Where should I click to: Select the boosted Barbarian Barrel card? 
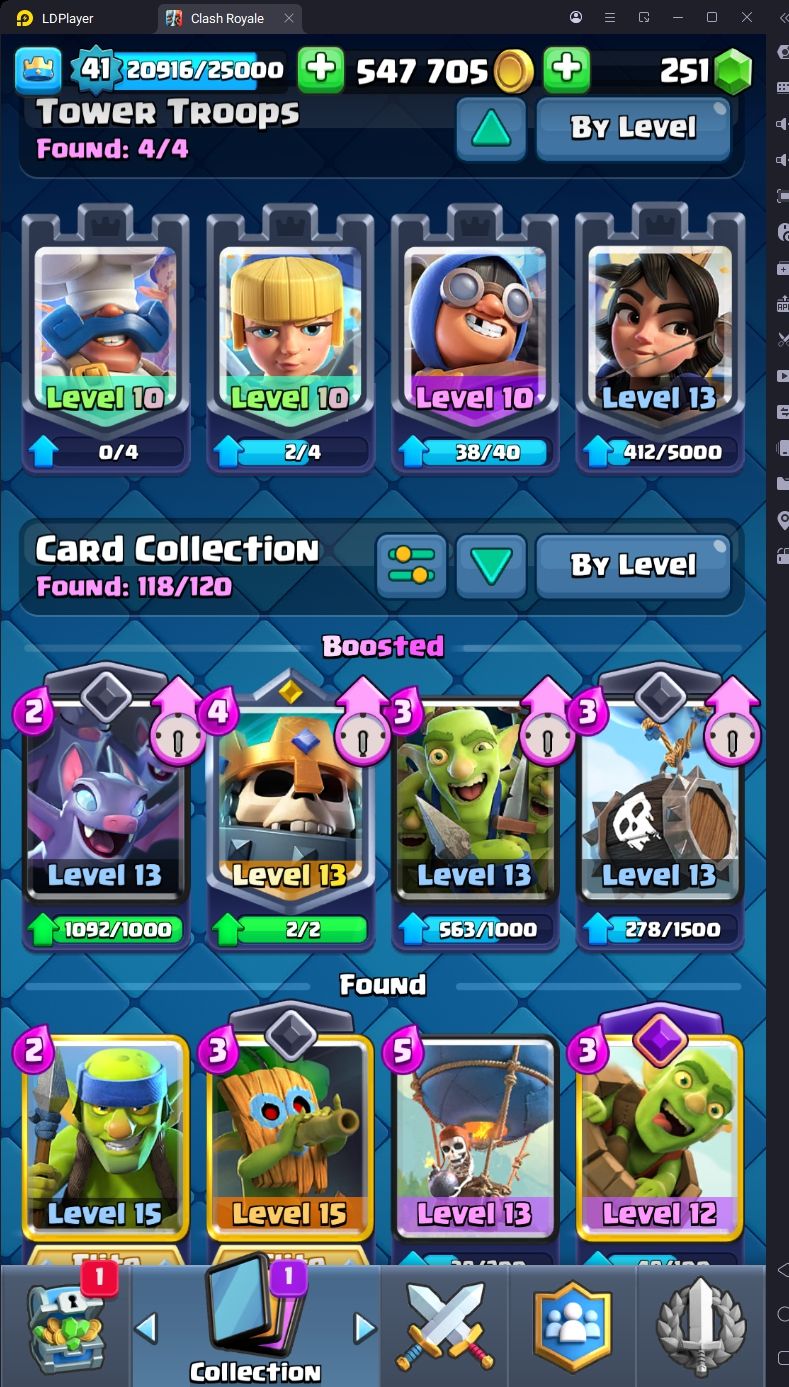point(659,800)
